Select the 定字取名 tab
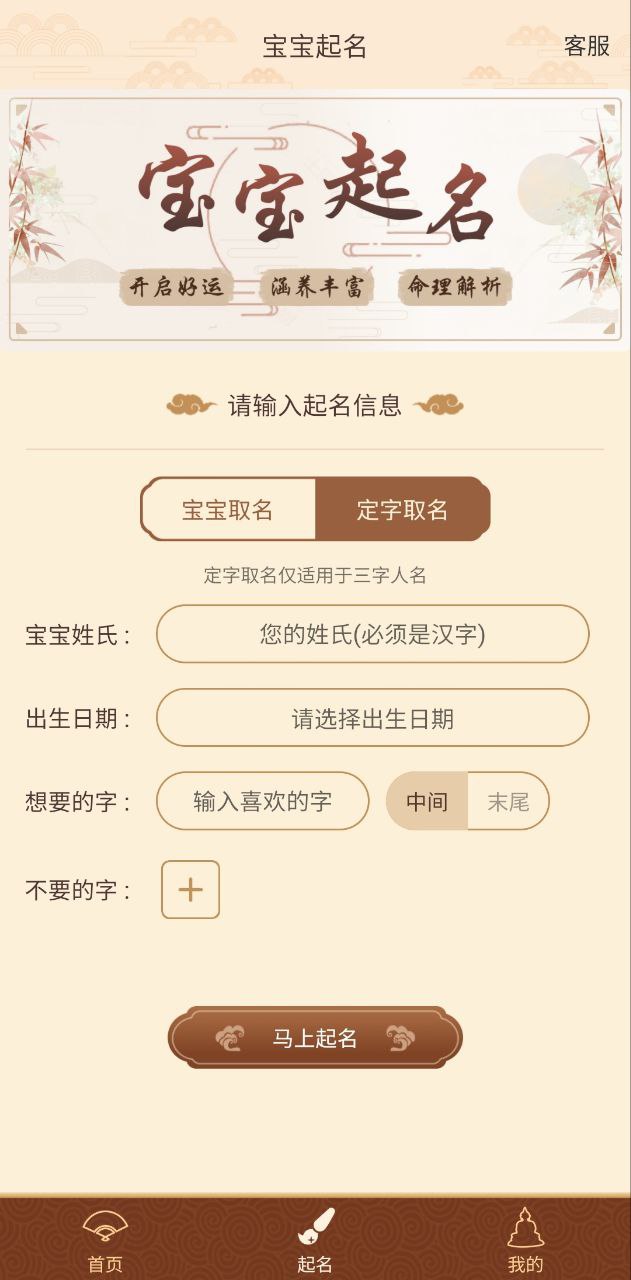 point(402,510)
